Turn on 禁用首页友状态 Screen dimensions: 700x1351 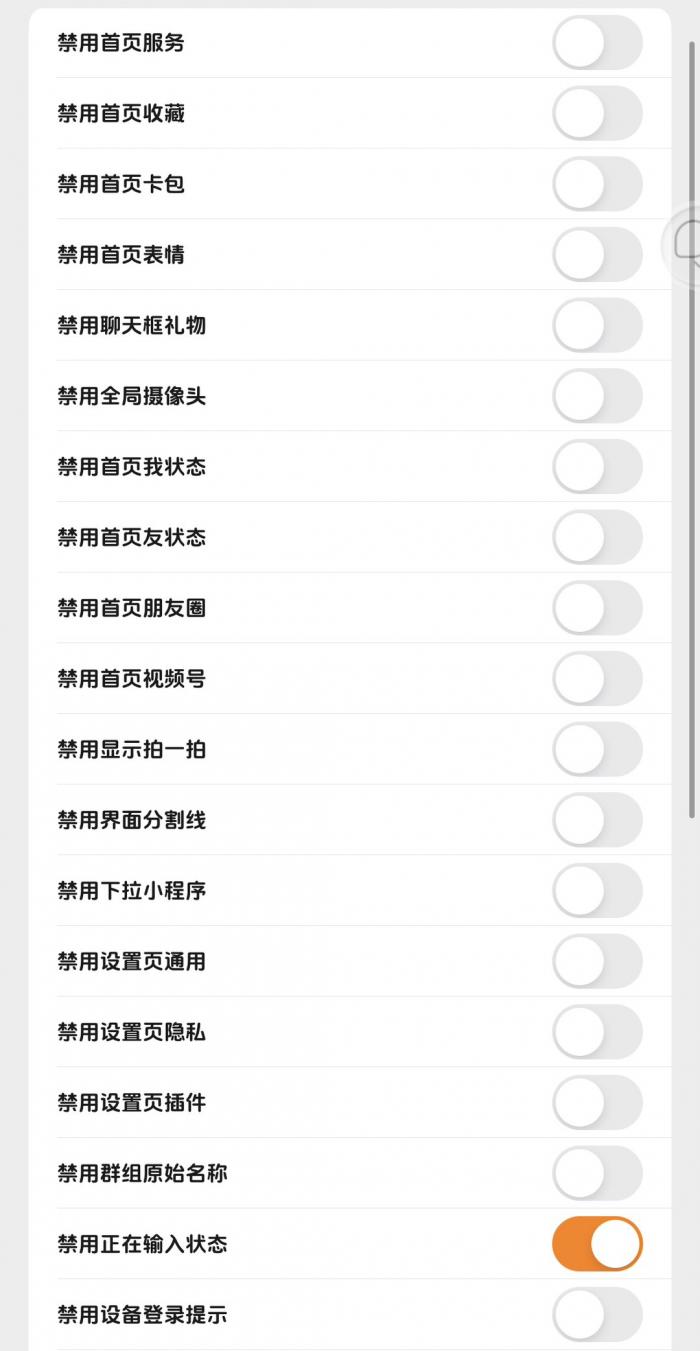[597, 538]
